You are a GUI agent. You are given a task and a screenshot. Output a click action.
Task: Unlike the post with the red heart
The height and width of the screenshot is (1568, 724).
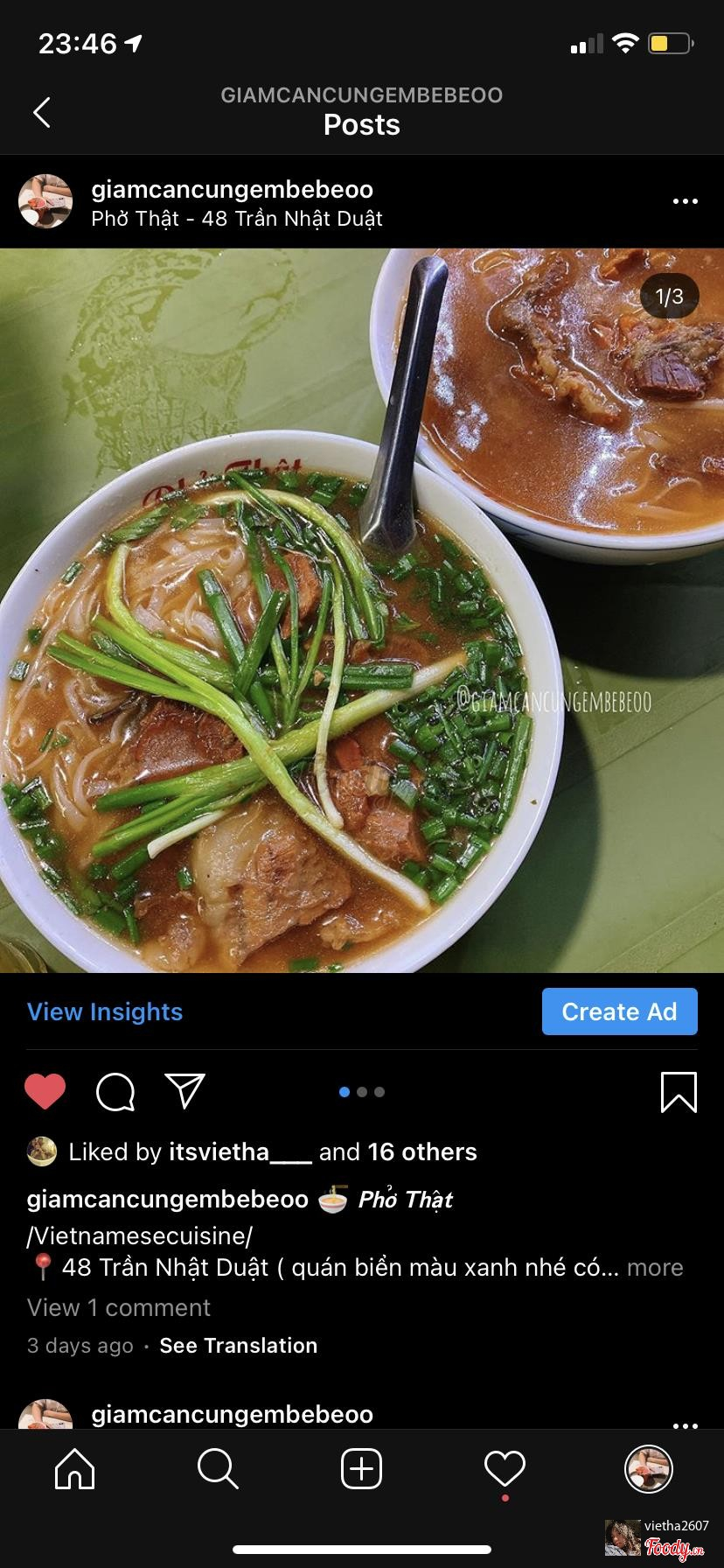(45, 1092)
